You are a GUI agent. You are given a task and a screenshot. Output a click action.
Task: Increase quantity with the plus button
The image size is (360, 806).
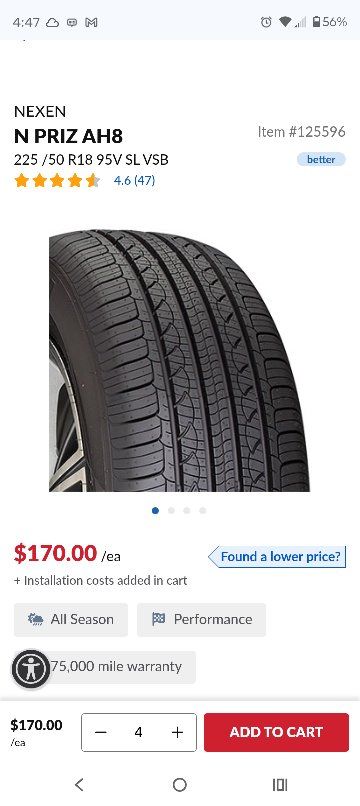pyautogui.click(x=177, y=732)
